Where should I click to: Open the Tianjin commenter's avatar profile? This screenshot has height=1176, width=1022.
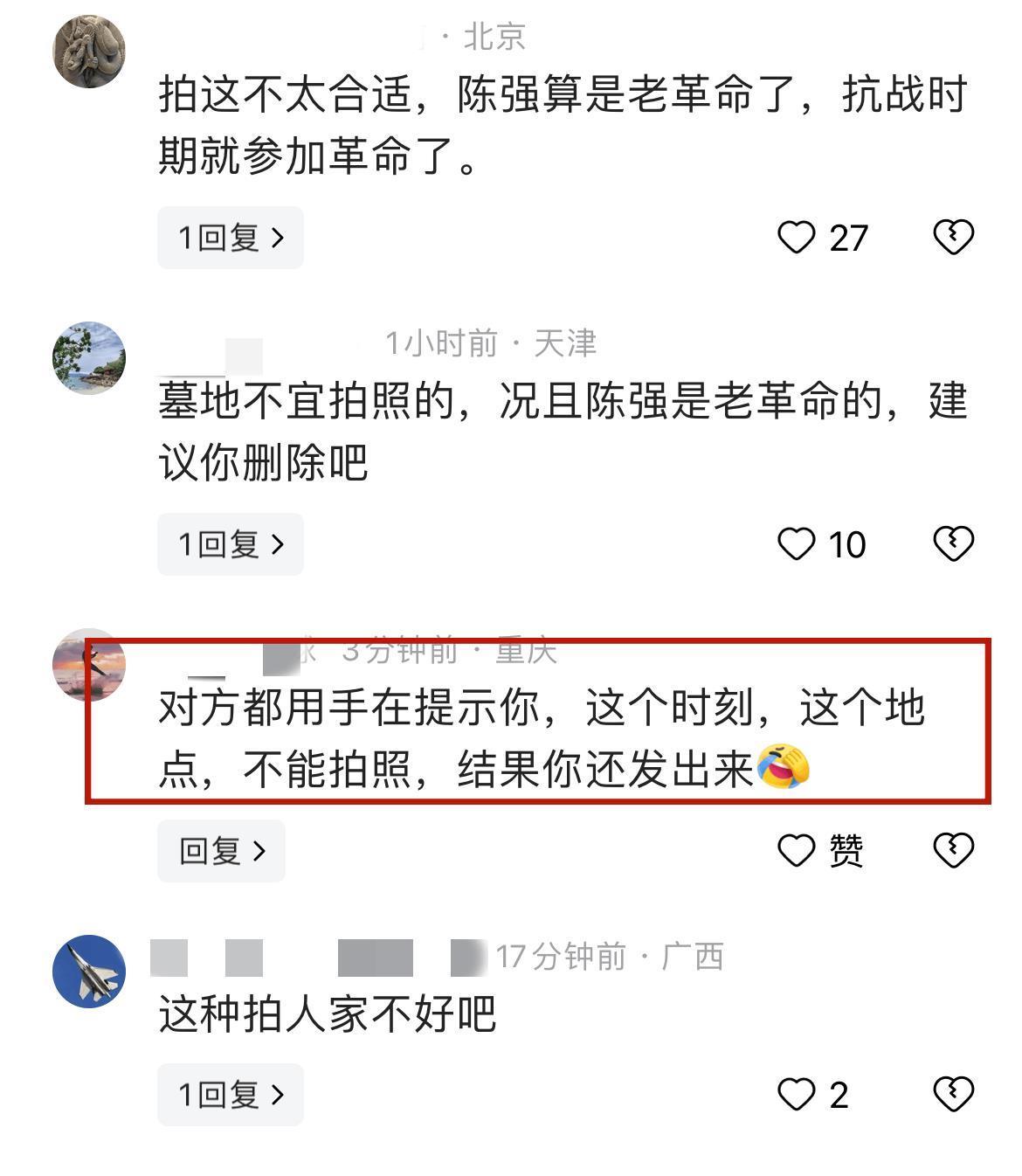(89, 358)
